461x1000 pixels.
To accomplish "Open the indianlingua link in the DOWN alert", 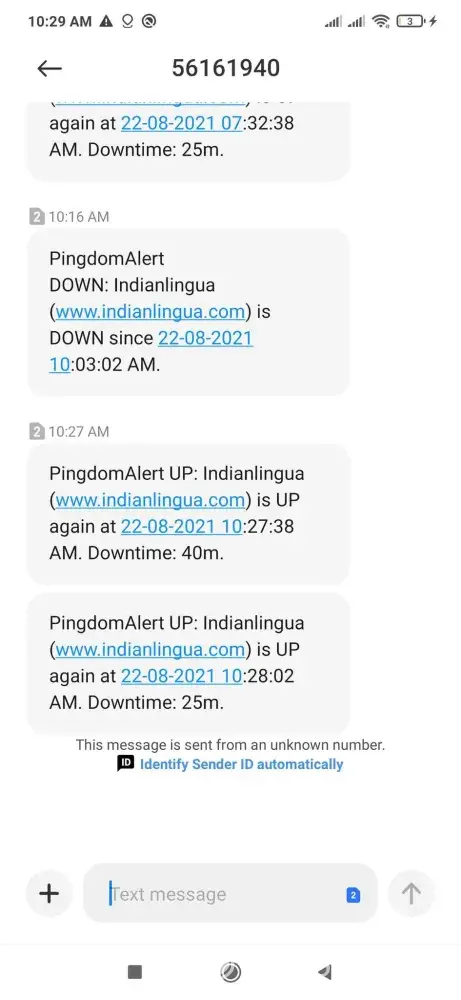I will (150, 312).
